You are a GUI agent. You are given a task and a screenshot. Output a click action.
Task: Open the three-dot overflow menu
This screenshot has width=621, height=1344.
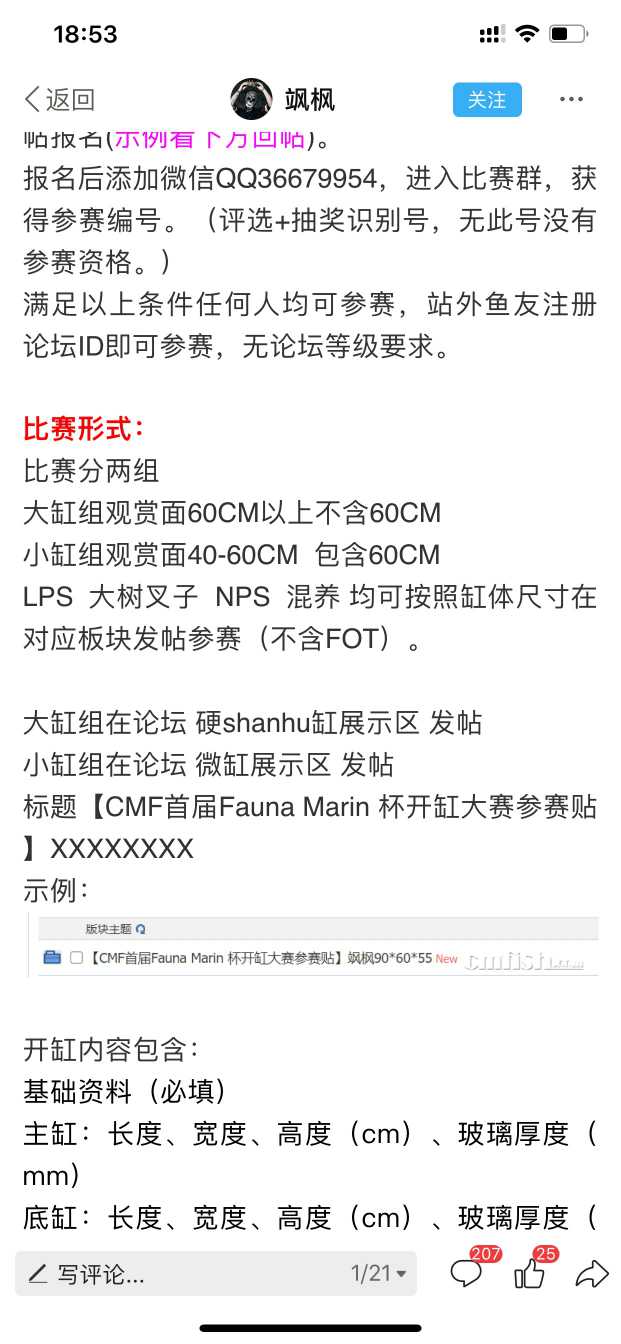click(571, 99)
